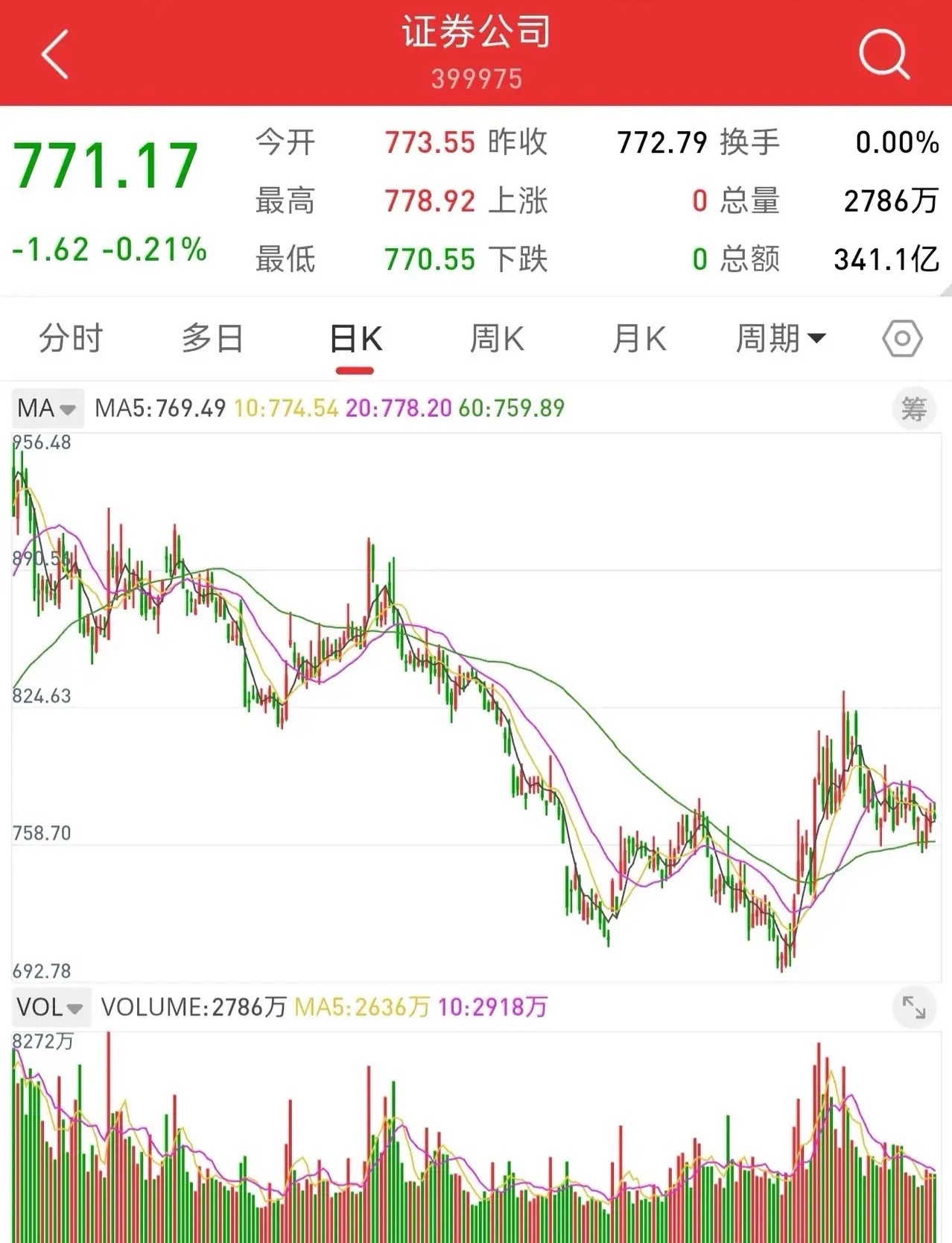Open the MA indicator dropdown

[x=47, y=408]
